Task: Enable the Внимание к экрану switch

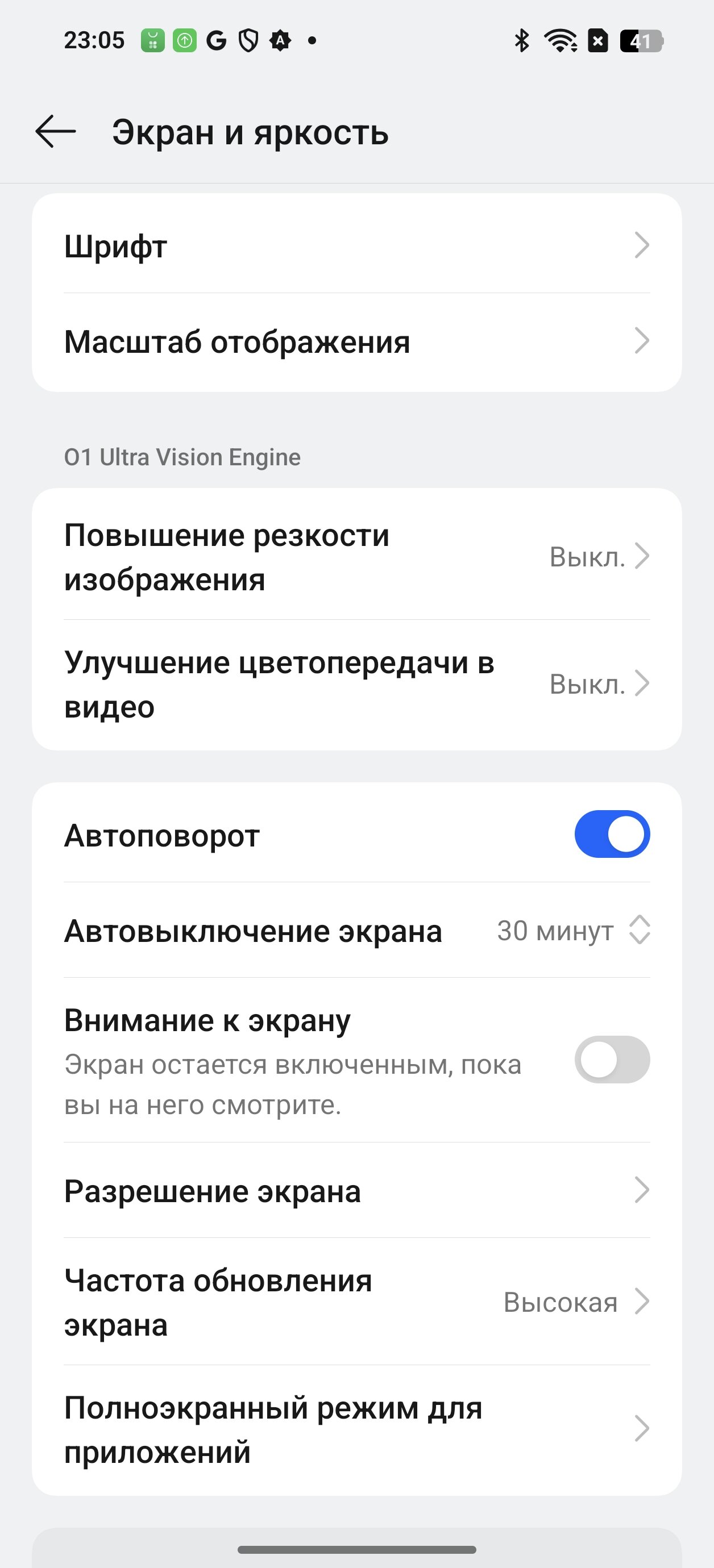Action: [x=612, y=1059]
